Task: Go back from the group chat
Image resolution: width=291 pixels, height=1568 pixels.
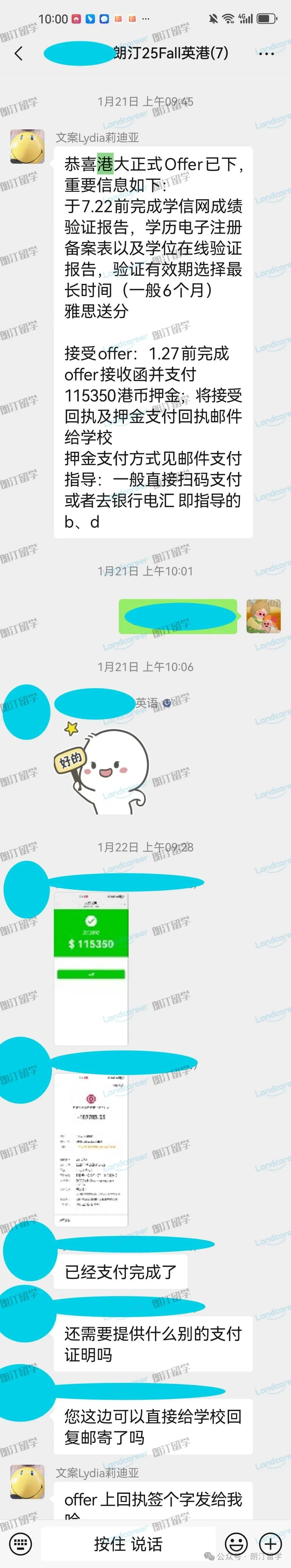Action: [18, 54]
